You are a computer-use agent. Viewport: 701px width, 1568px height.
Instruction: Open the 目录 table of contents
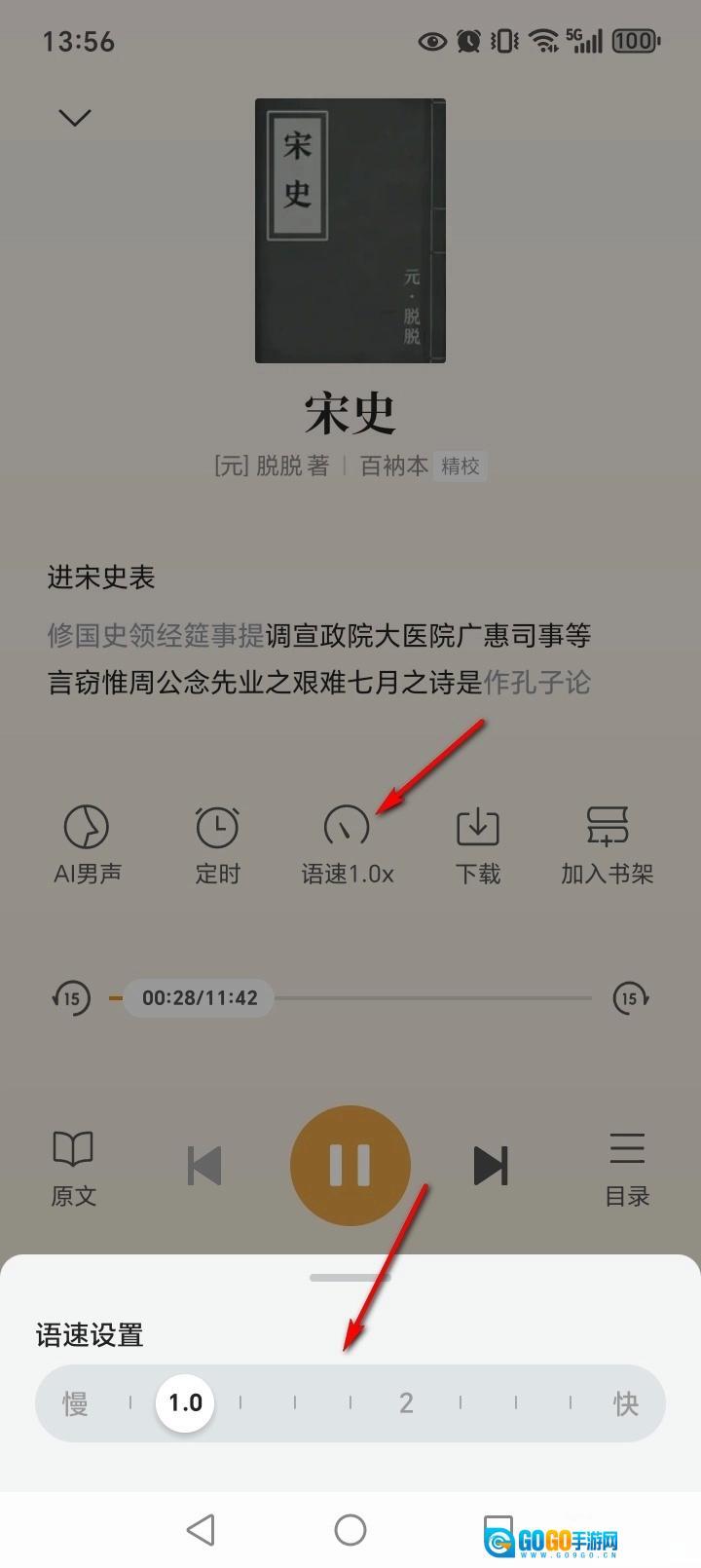click(x=627, y=1168)
